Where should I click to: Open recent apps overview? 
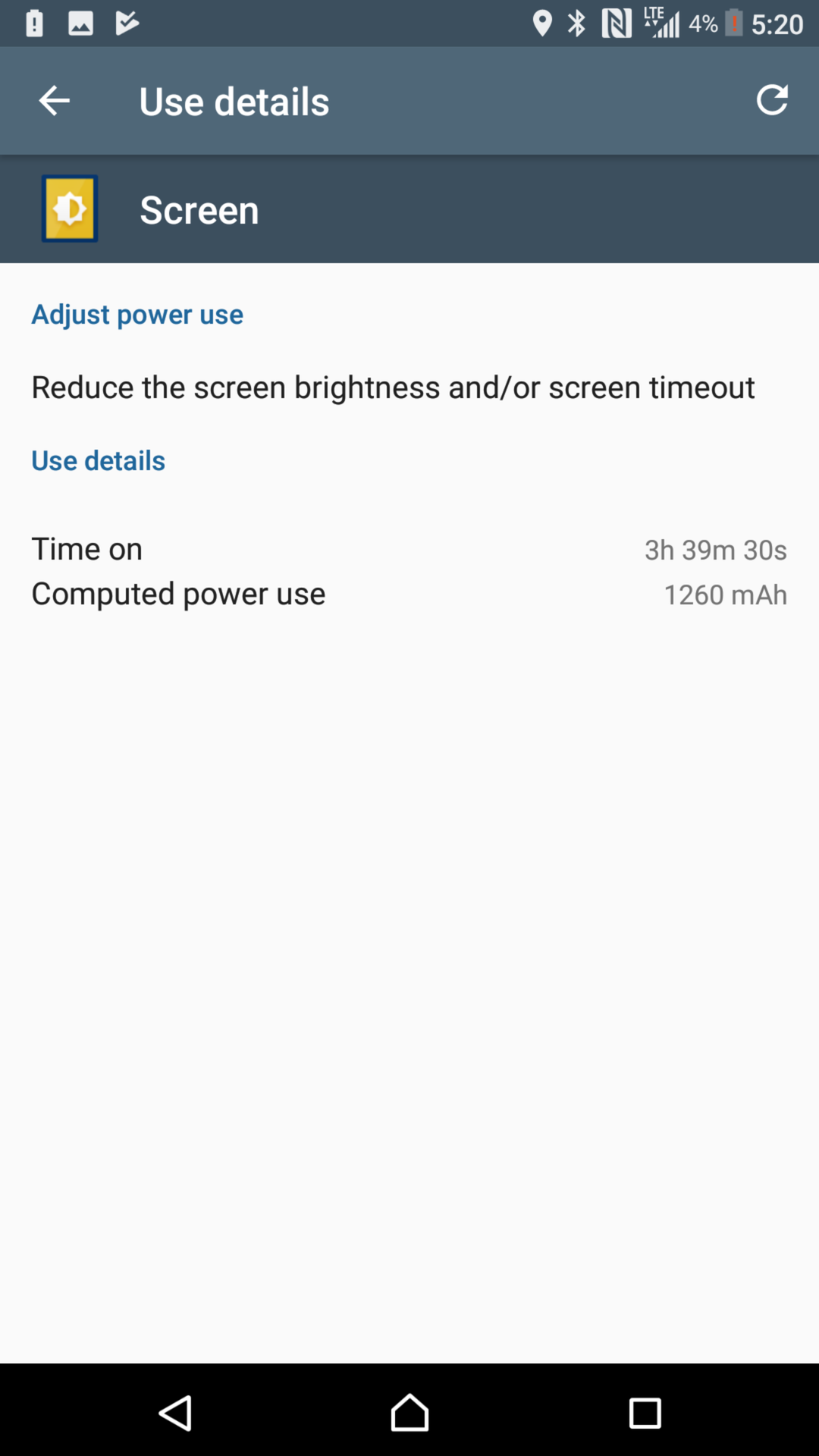tap(645, 1414)
